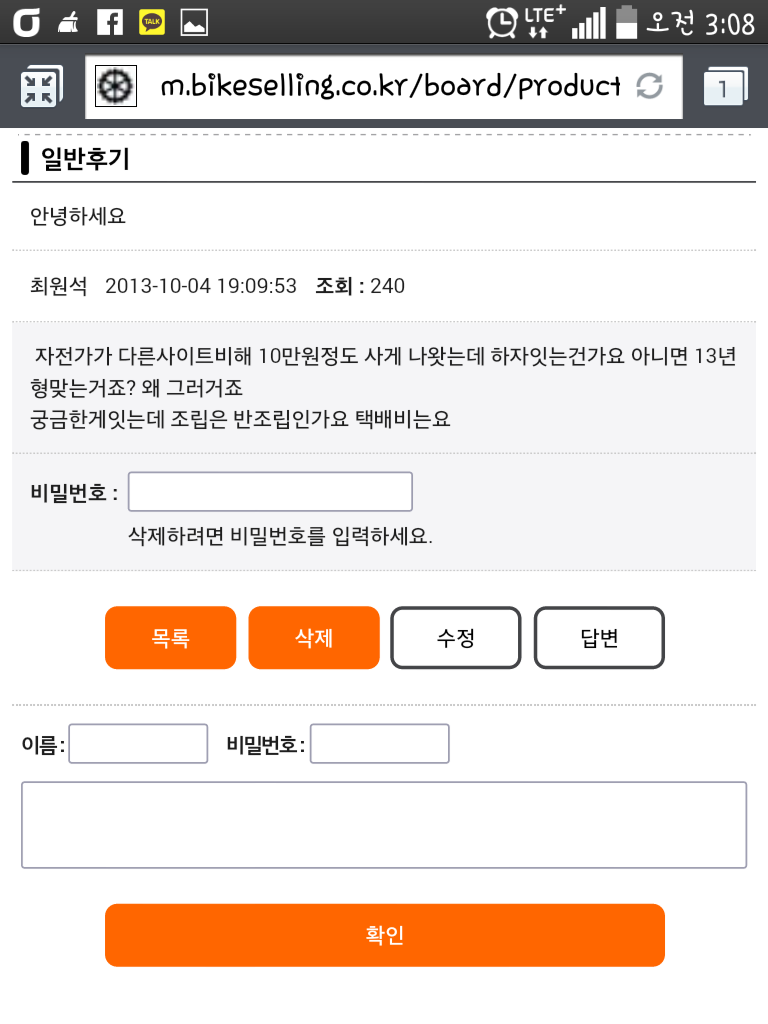The height and width of the screenshot is (1024, 768).
Task: Go back to list via 목록 button
Action: (170, 638)
